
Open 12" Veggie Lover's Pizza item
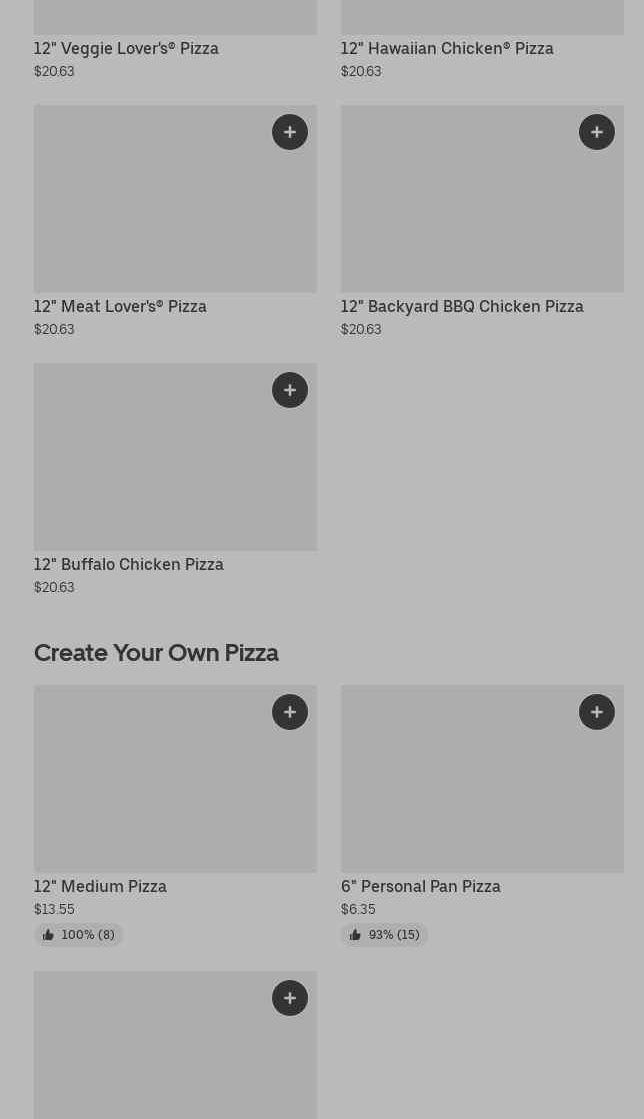pyautogui.click(x=126, y=48)
